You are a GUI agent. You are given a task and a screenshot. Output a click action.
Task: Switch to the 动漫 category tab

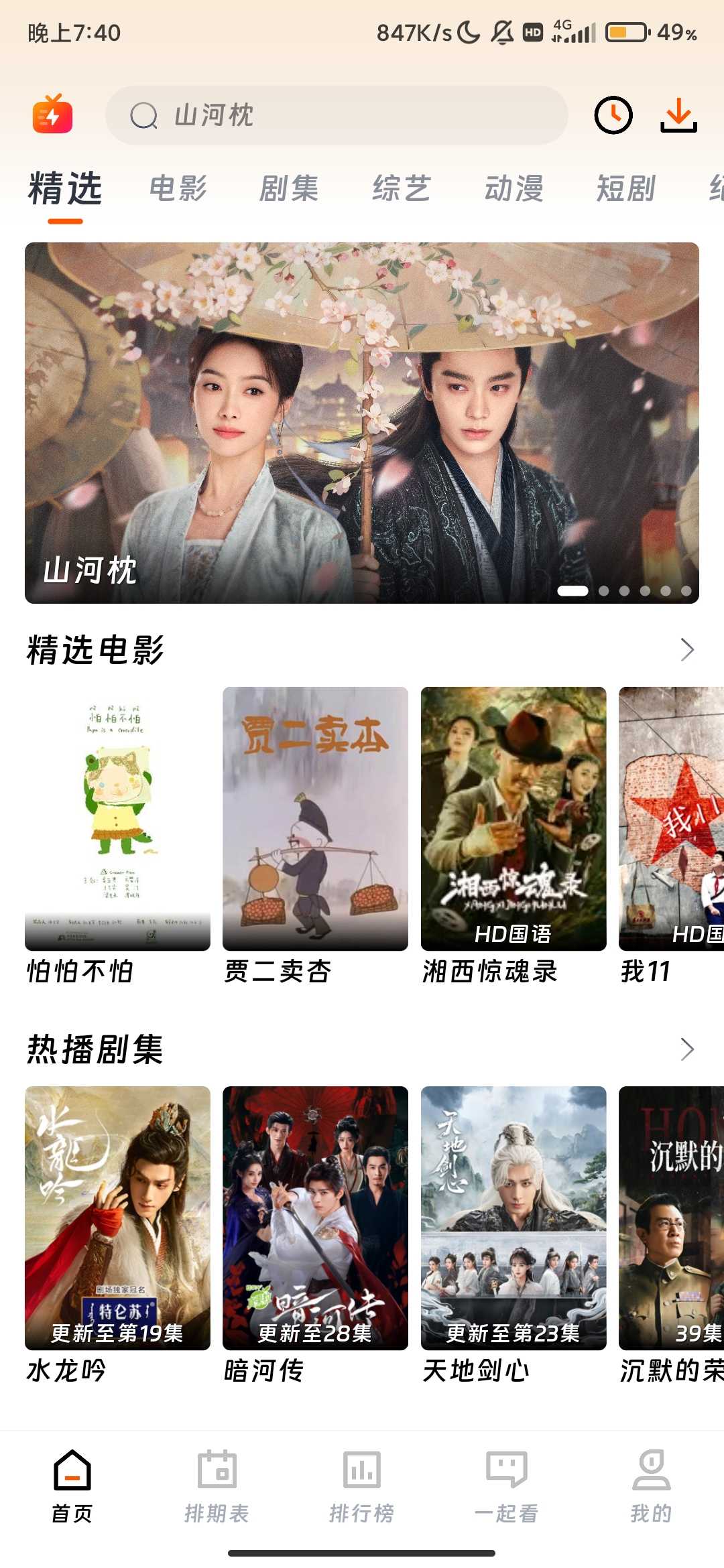point(516,188)
